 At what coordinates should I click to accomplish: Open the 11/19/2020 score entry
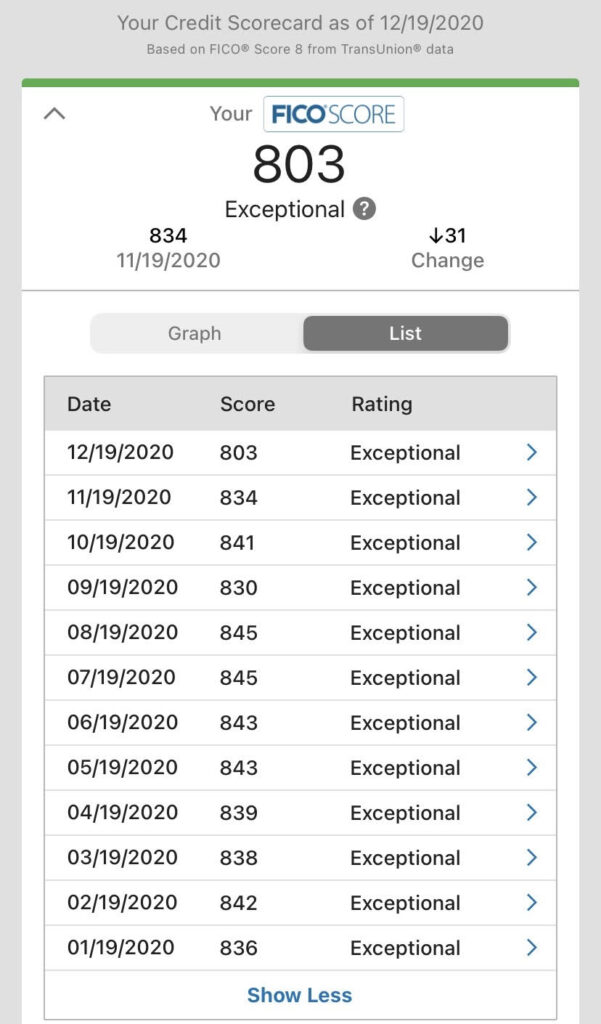531,498
